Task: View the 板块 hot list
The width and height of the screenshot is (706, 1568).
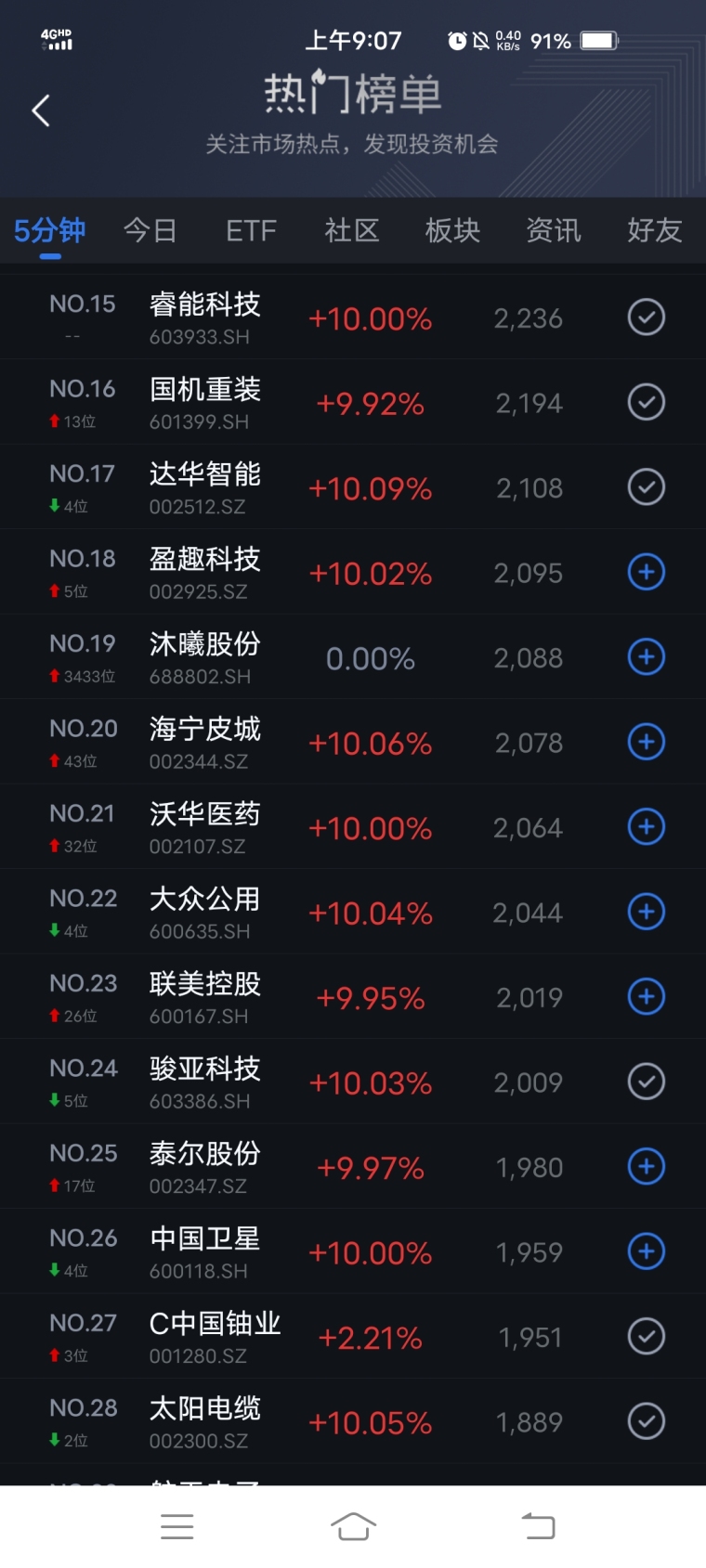Action: pos(452,230)
